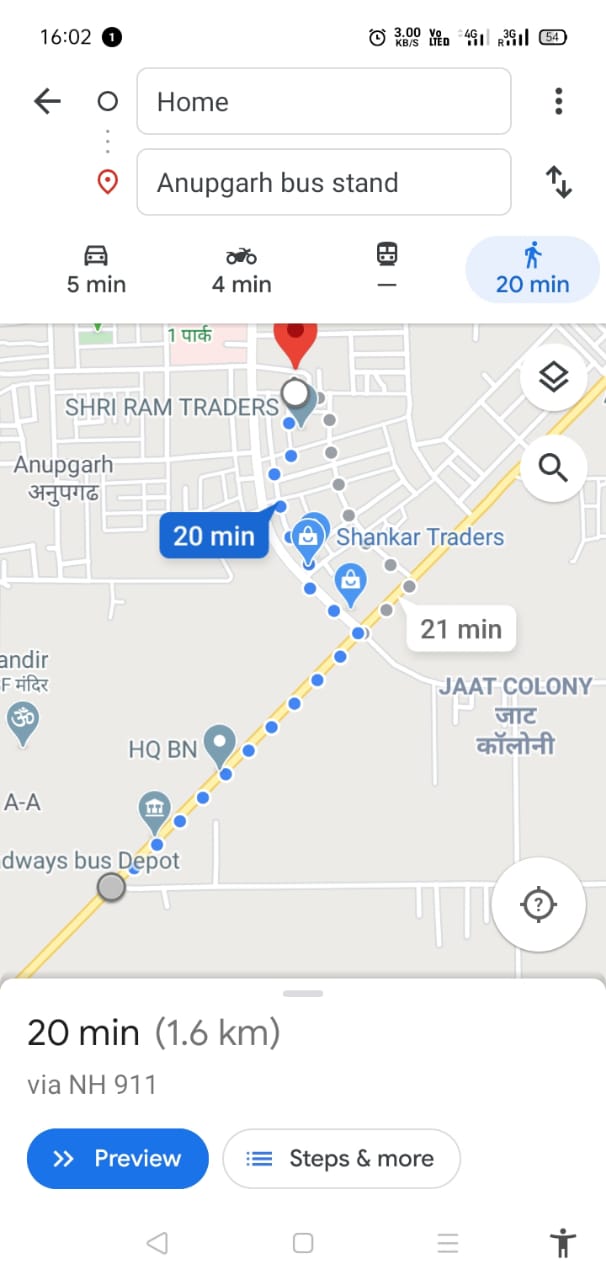This screenshot has height=1280, width=606.
Task: Tap the system home button
Action: coord(303,1243)
